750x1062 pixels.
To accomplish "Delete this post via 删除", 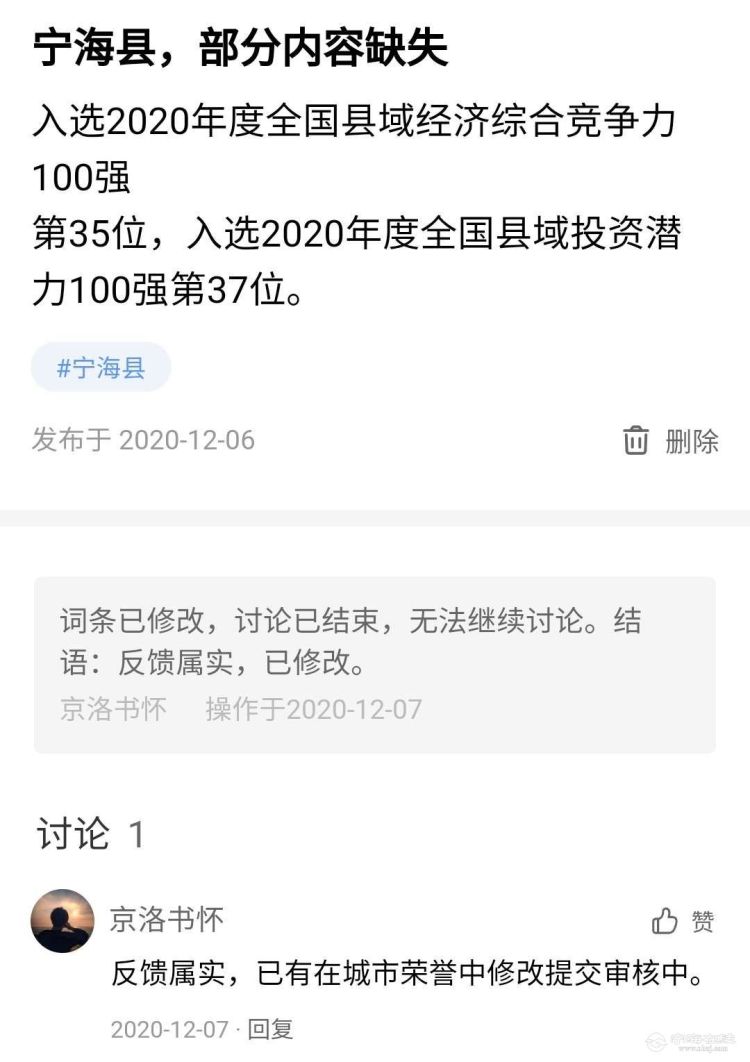I will pos(671,441).
